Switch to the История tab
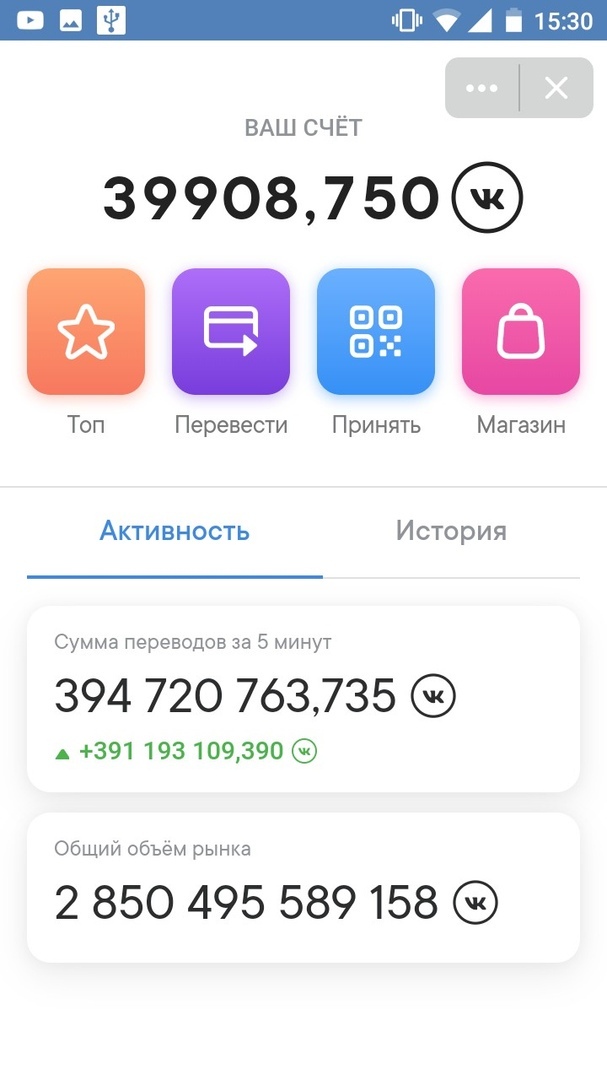607x1080 pixels. coord(451,531)
